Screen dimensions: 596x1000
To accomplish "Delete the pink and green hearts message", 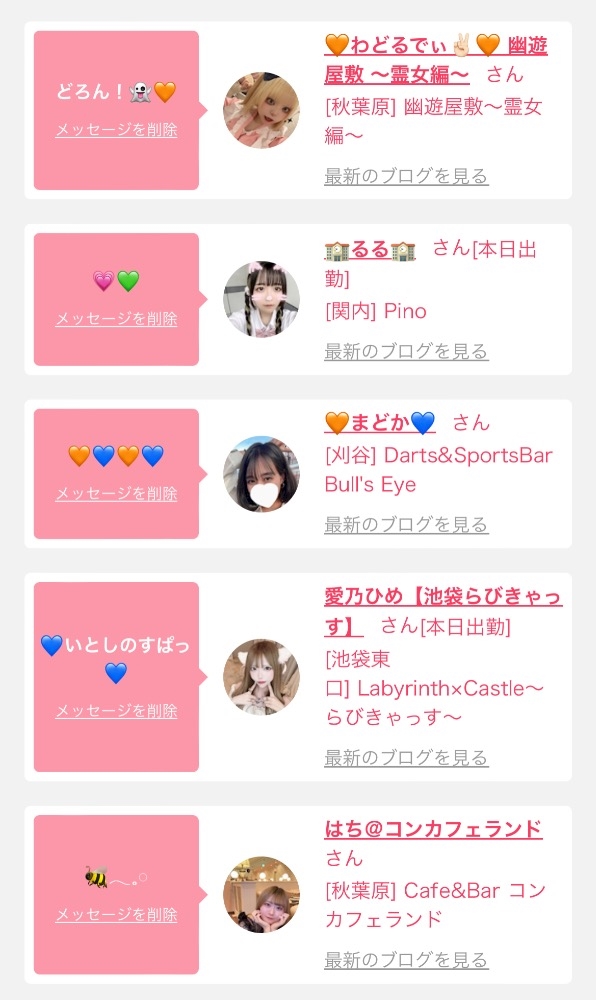I will (116, 319).
